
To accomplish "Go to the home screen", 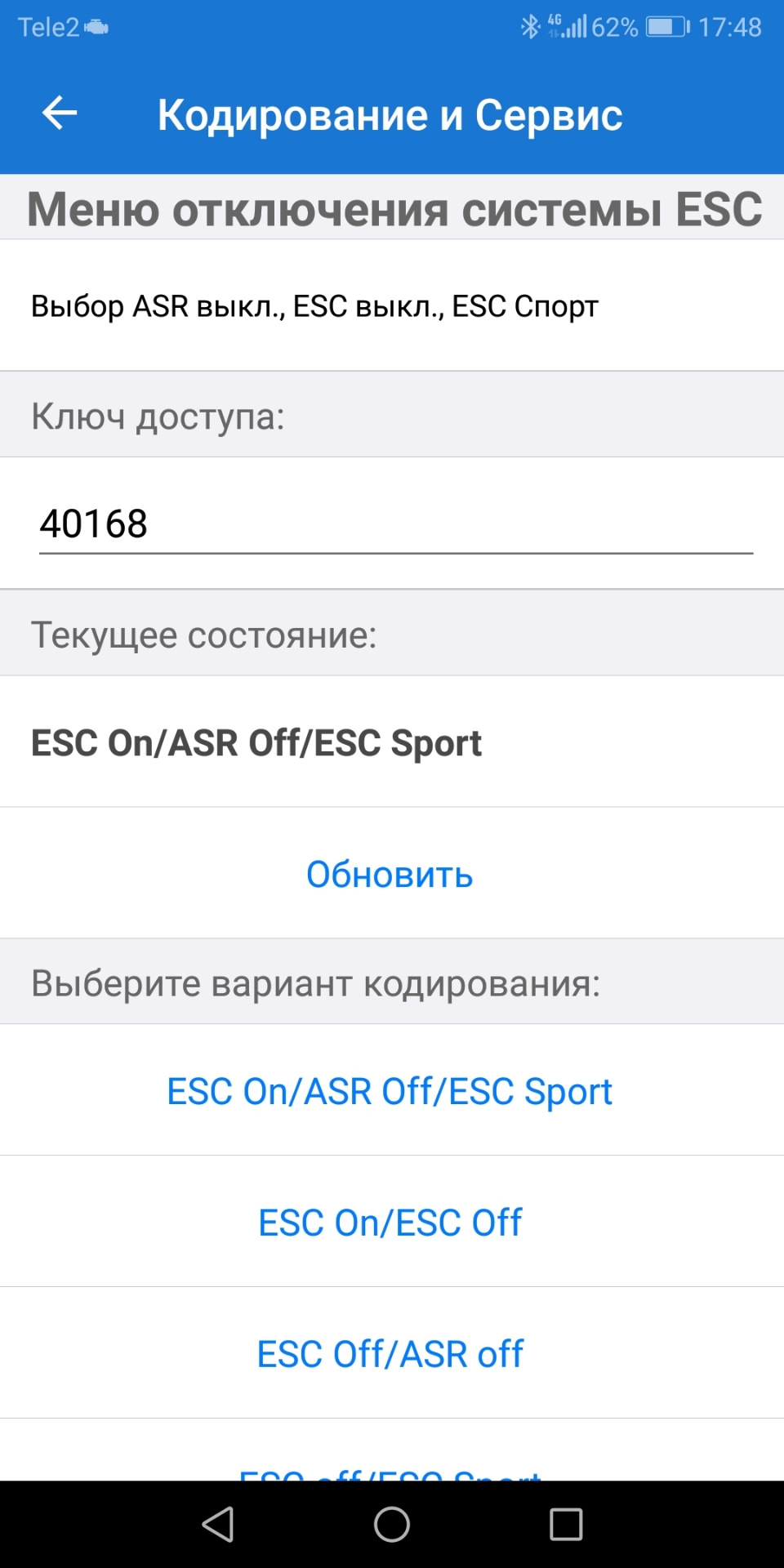I will [392, 1524].
